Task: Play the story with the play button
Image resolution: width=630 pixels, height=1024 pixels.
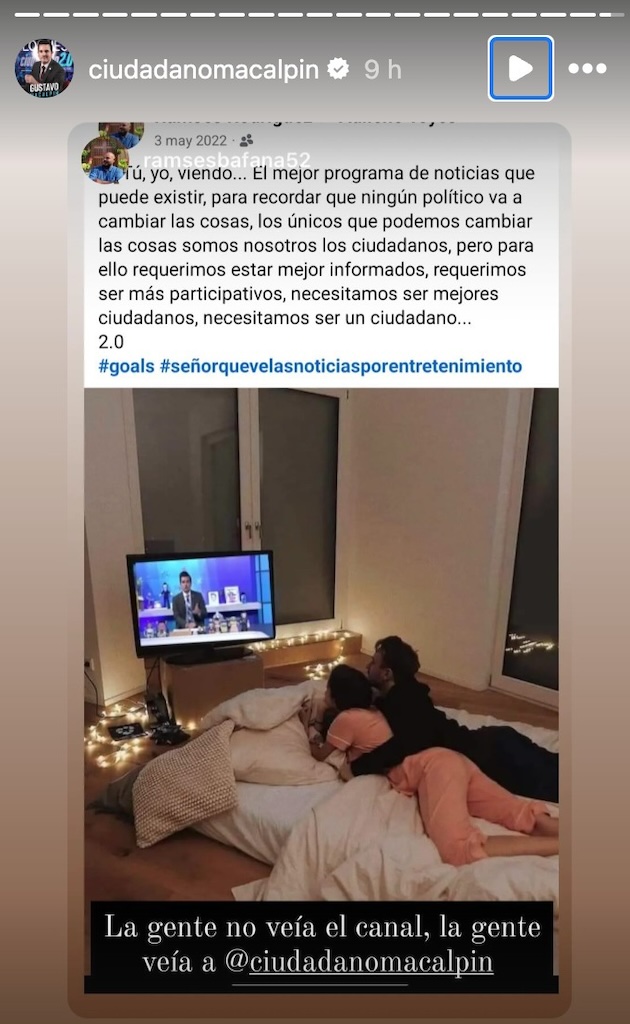Action: 520,68
